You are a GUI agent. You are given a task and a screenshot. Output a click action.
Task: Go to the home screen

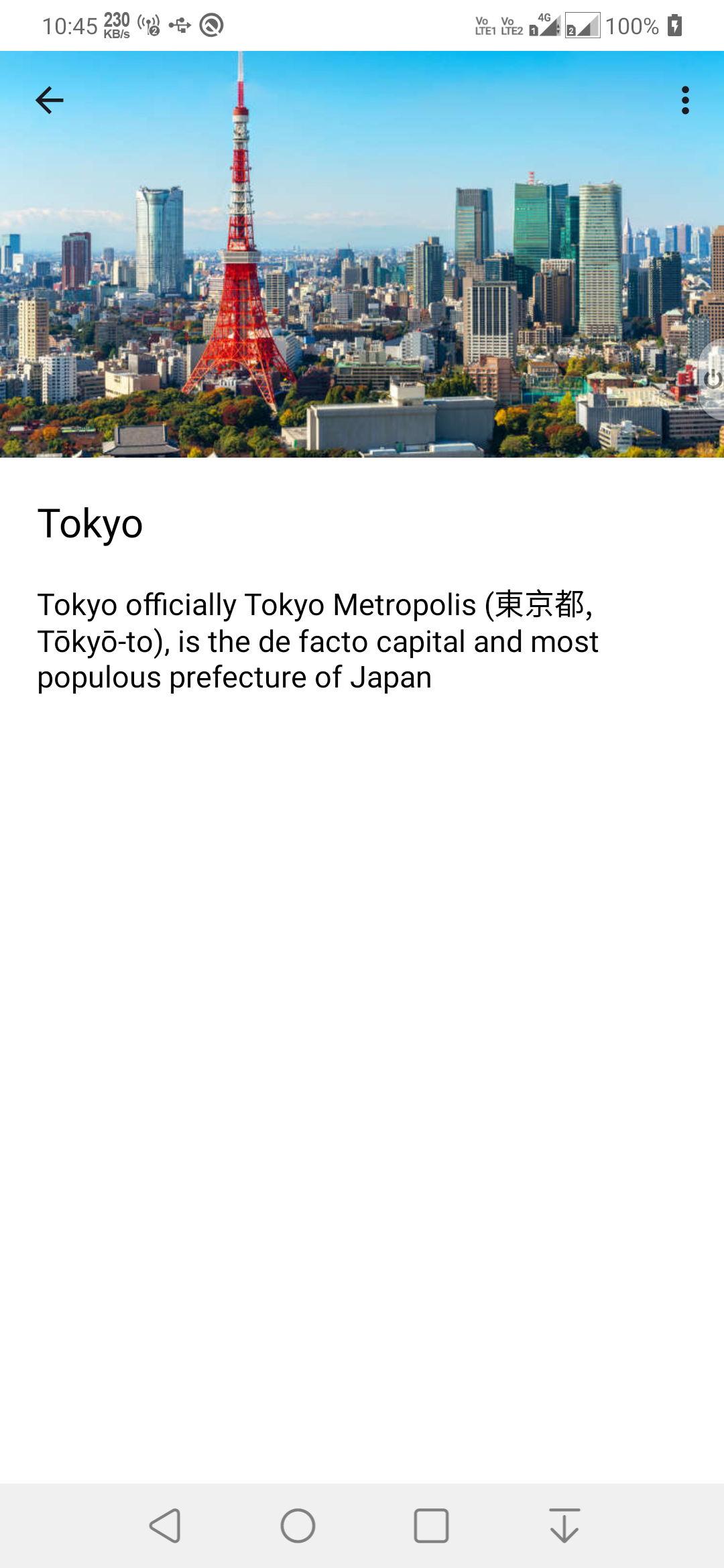pos(298,1526)
